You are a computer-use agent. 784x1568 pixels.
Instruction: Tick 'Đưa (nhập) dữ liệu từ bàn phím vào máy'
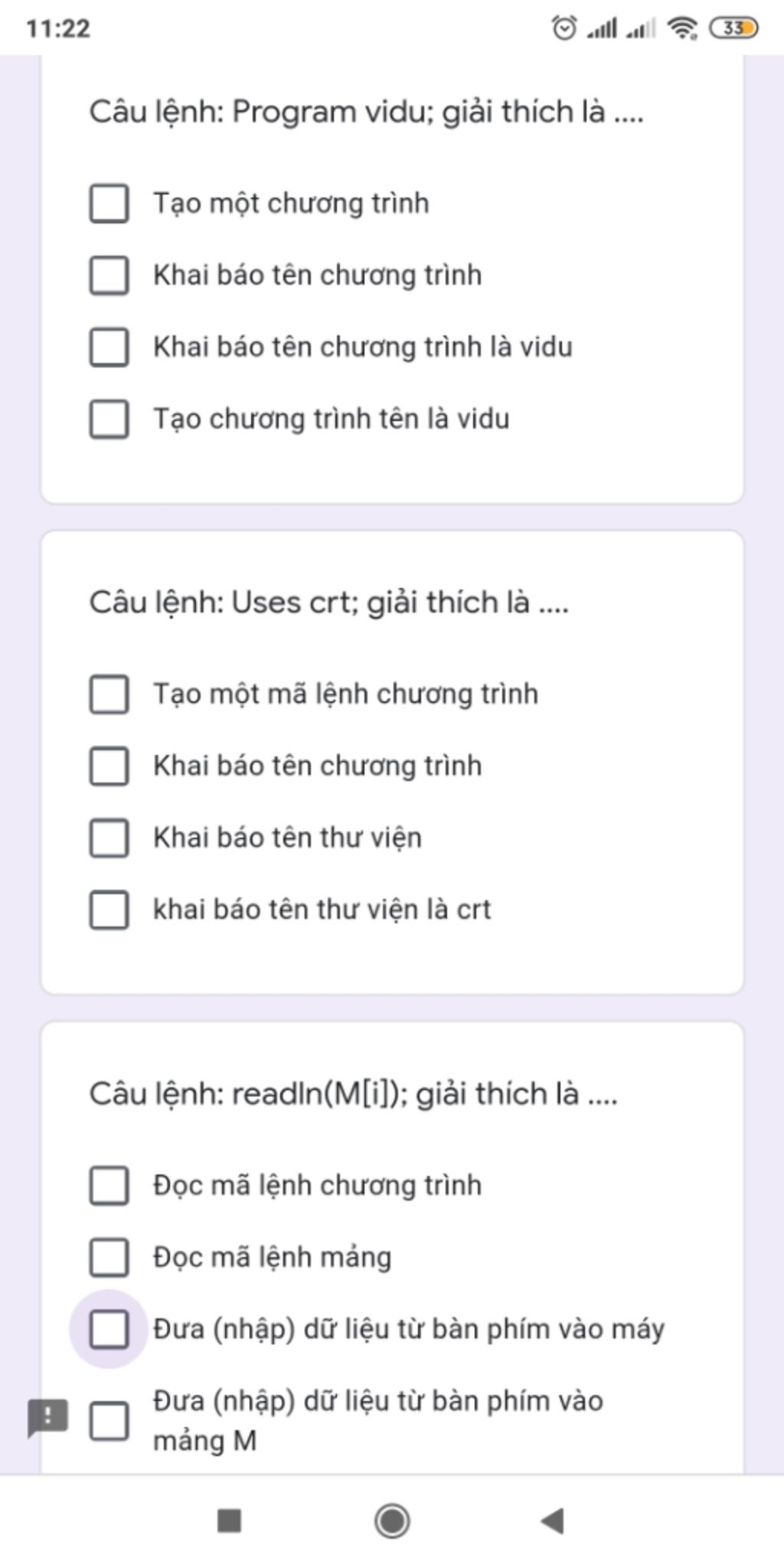109,1329
